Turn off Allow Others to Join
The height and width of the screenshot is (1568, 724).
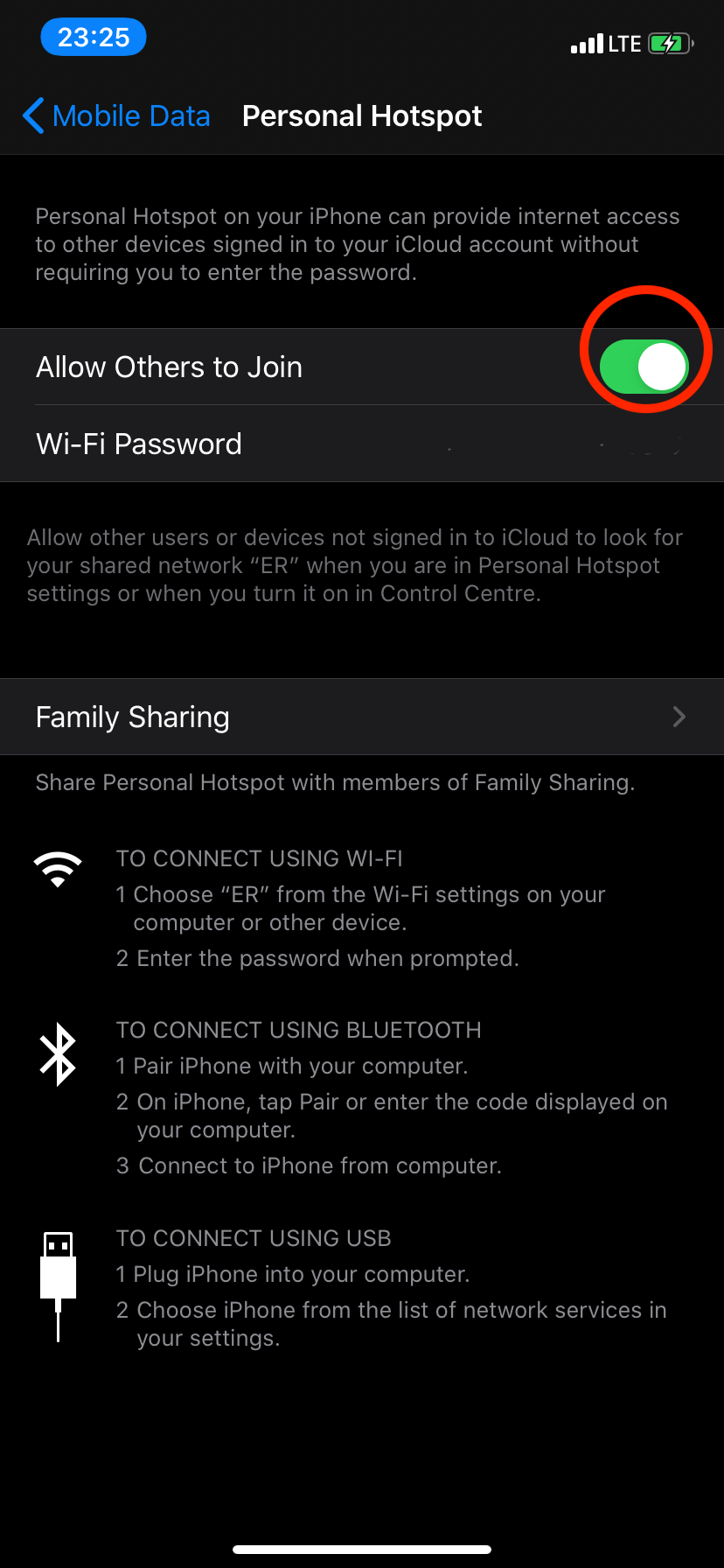644,367
